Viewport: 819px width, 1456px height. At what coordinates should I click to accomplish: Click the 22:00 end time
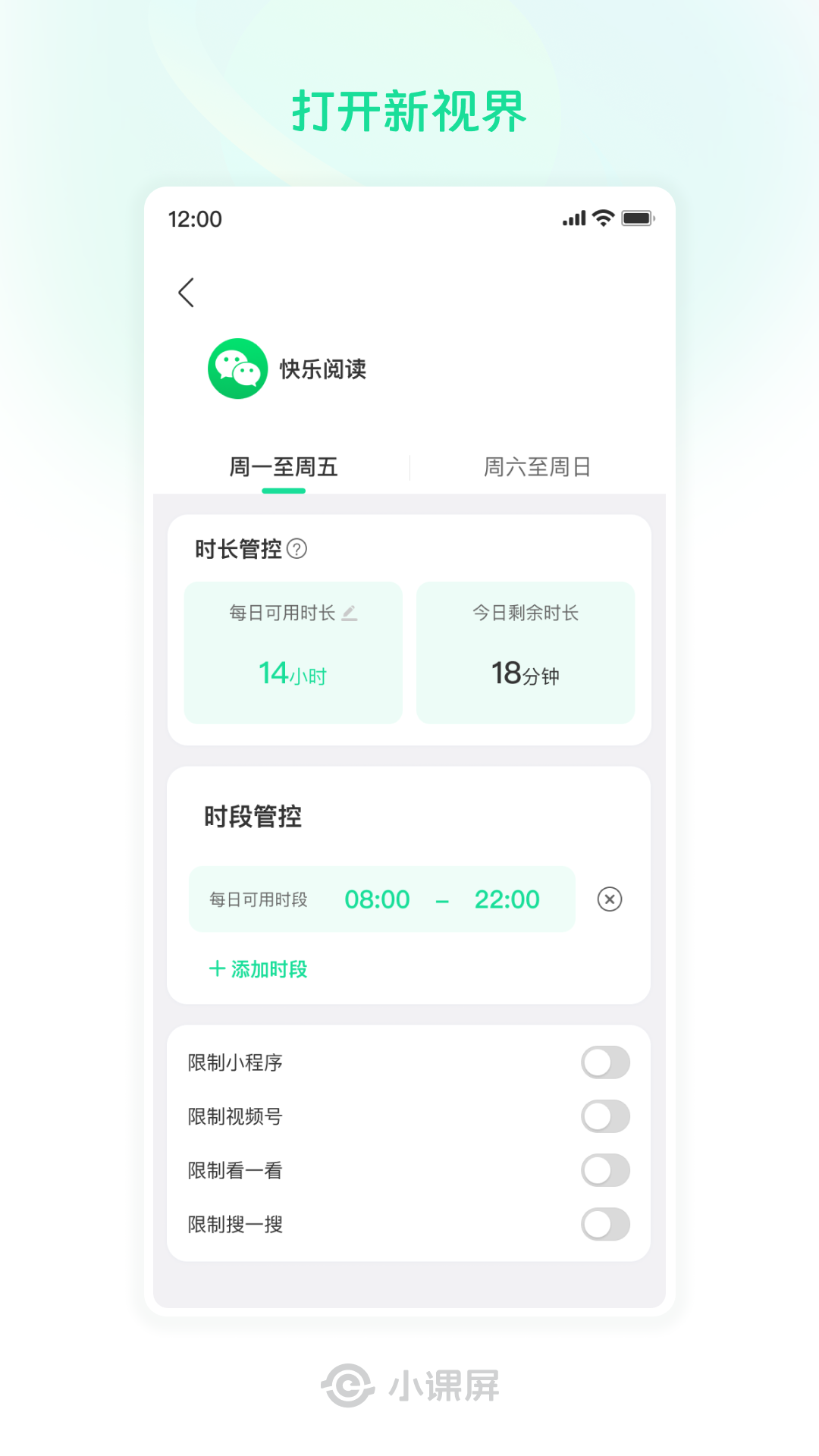pos(508,899)
